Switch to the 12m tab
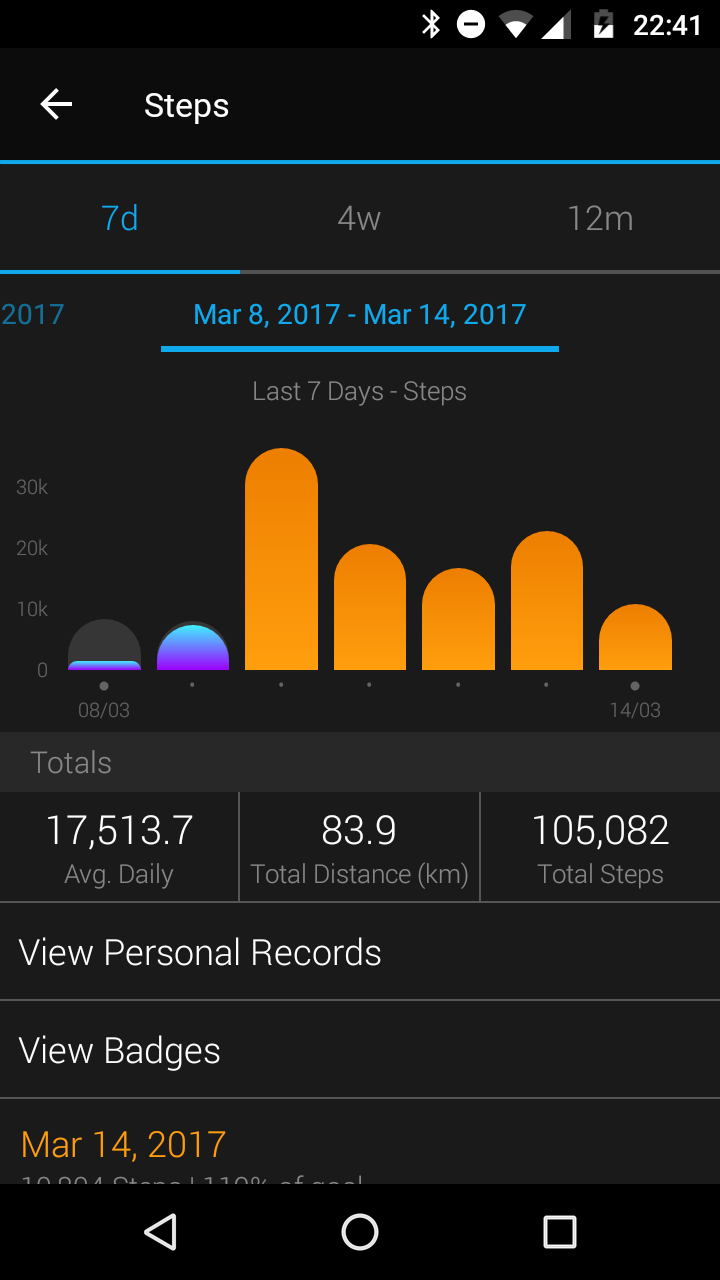 point(600,218)
